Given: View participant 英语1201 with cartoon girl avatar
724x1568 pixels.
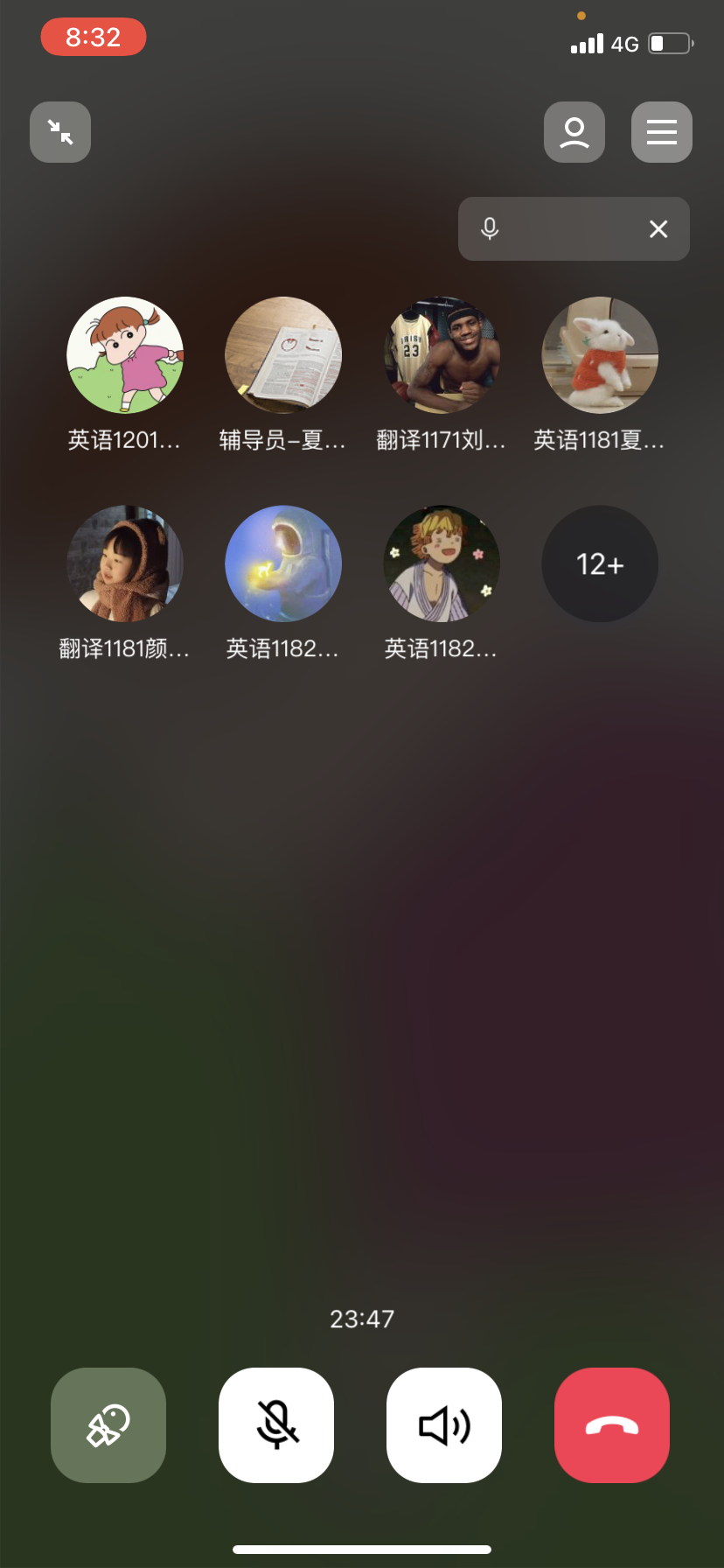Looking at the screenshot, I should 125,355.
